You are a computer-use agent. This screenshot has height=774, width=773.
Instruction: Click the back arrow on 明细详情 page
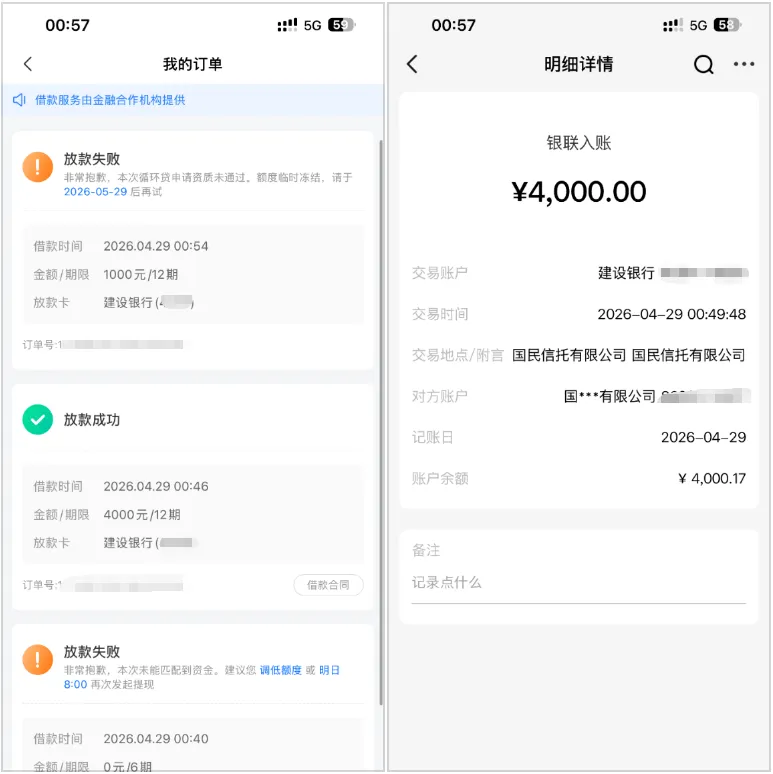412,63
